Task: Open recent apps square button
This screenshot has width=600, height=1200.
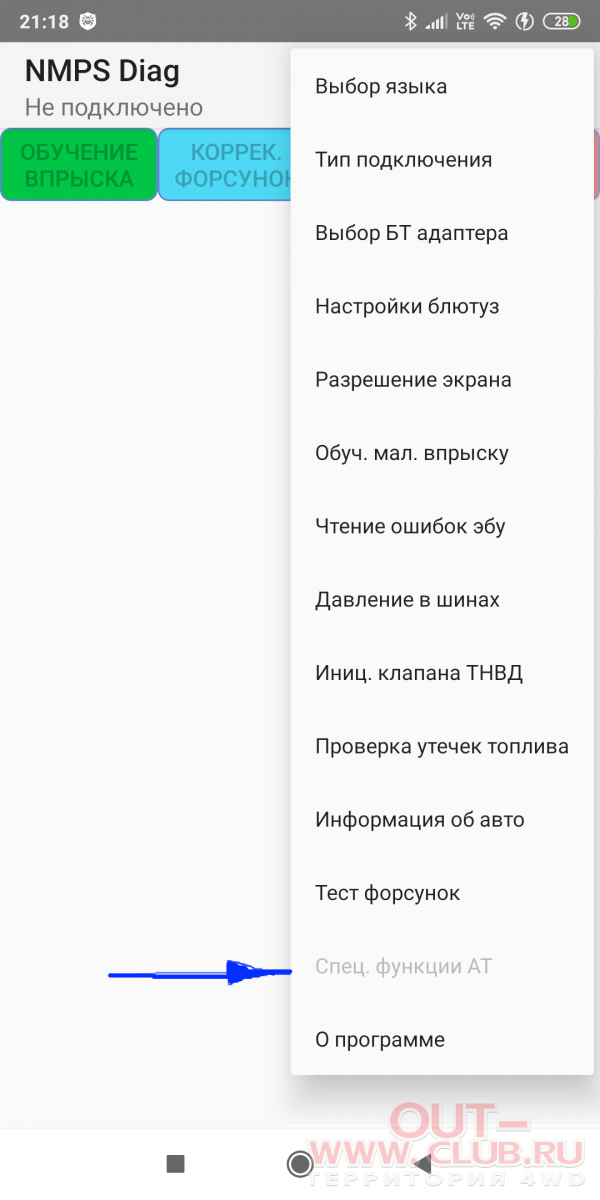Action: (176, 1163)
